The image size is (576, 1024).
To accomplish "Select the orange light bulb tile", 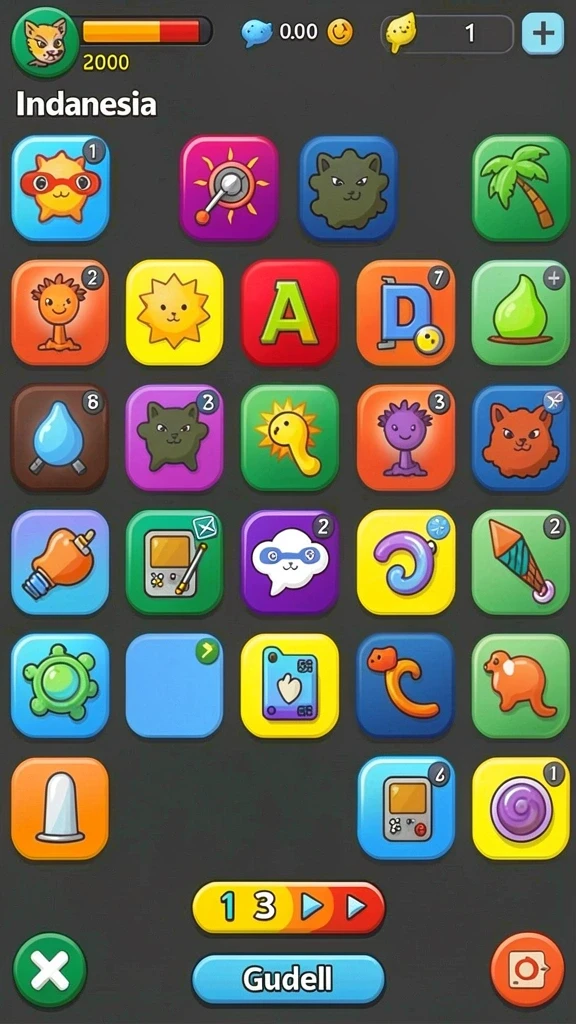I will pyautogui.click(x=59, y=562).
